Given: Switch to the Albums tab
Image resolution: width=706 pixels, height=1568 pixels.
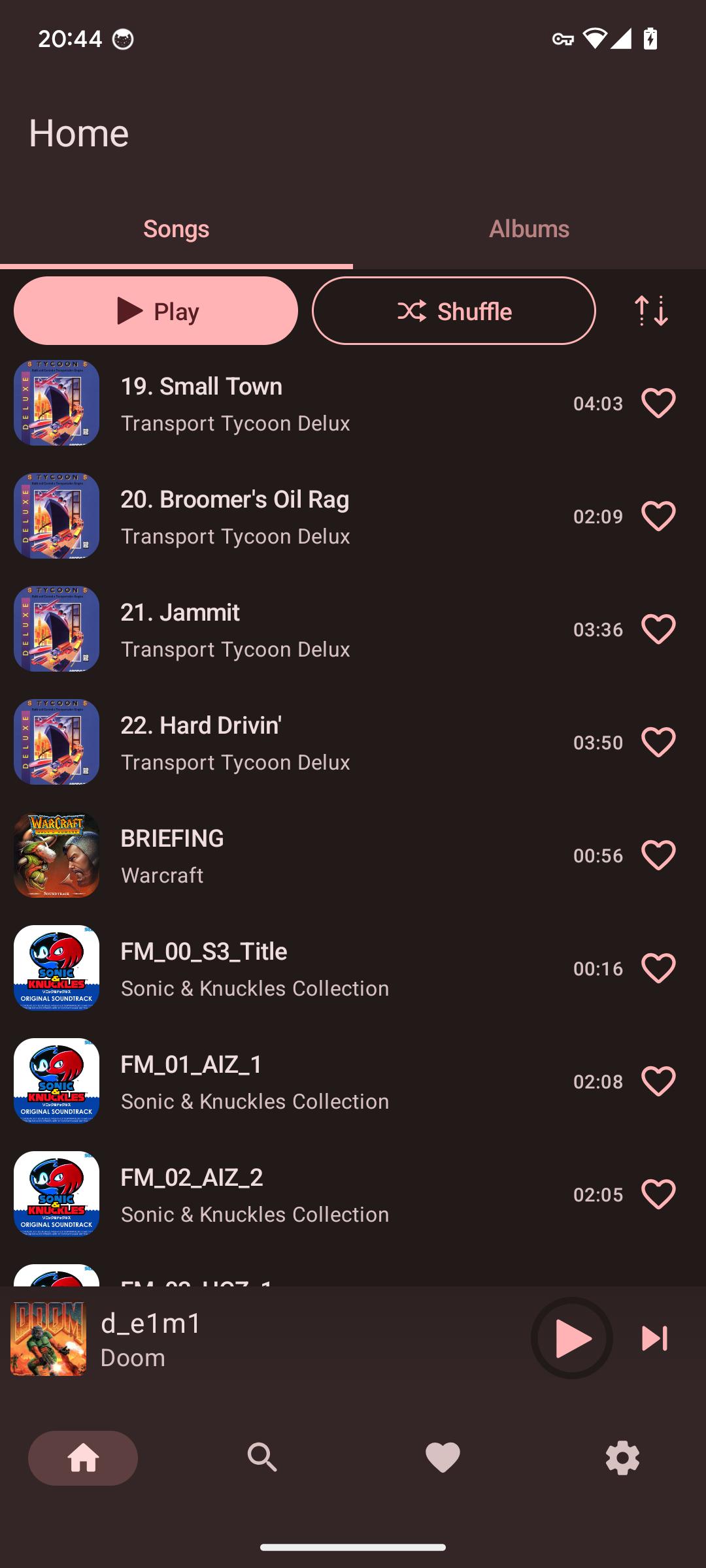Looking at the screenshot, I should [529, 229].
